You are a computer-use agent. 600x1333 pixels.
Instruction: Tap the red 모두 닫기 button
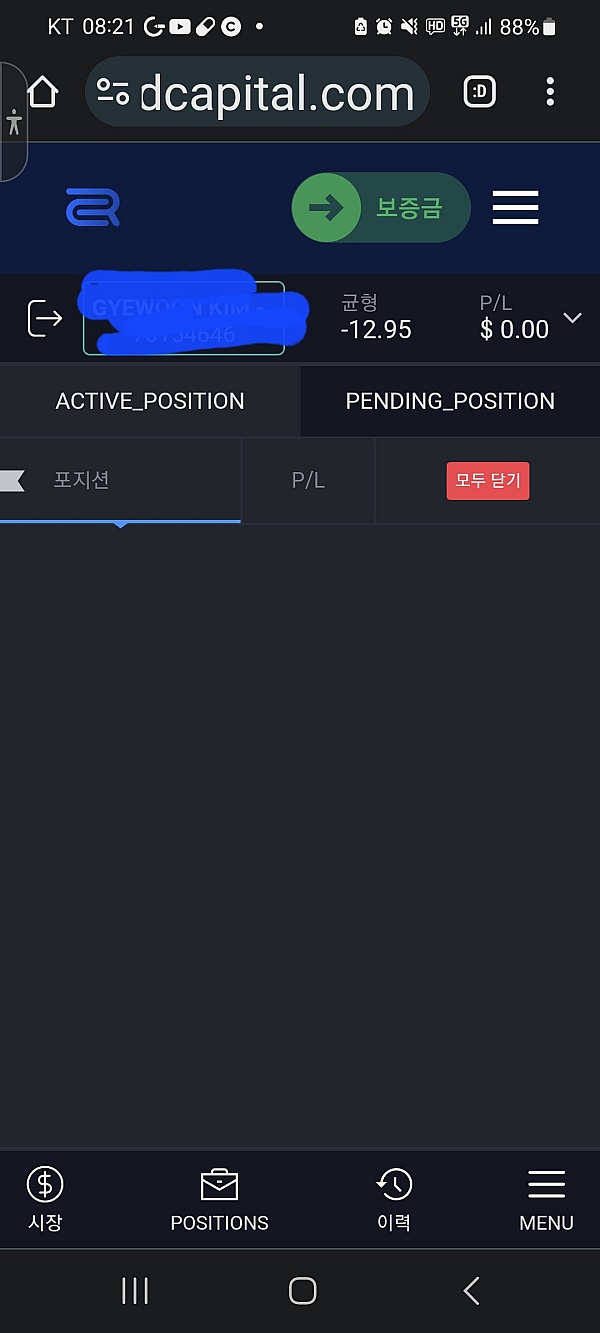(x=488, y=480)
